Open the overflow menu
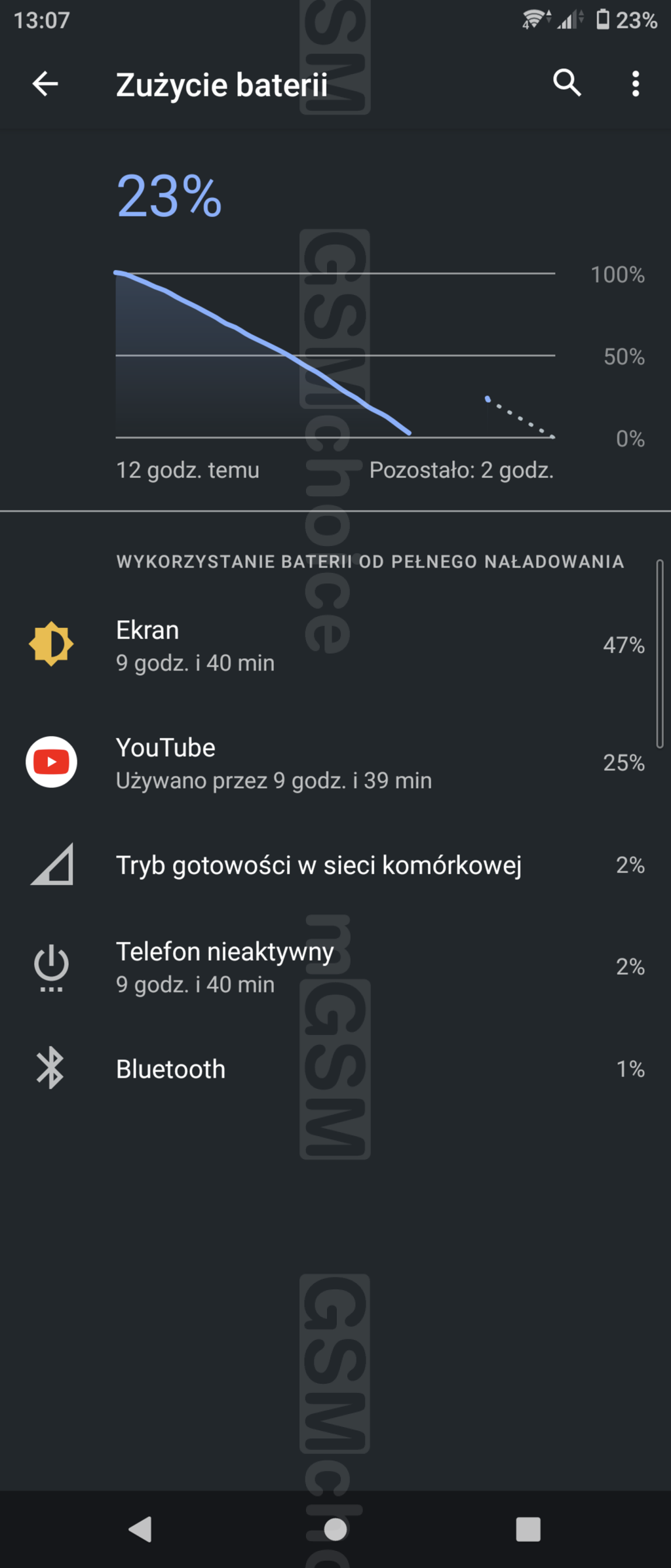This screenshot has height=1568, width=671. tap(635, 84)
